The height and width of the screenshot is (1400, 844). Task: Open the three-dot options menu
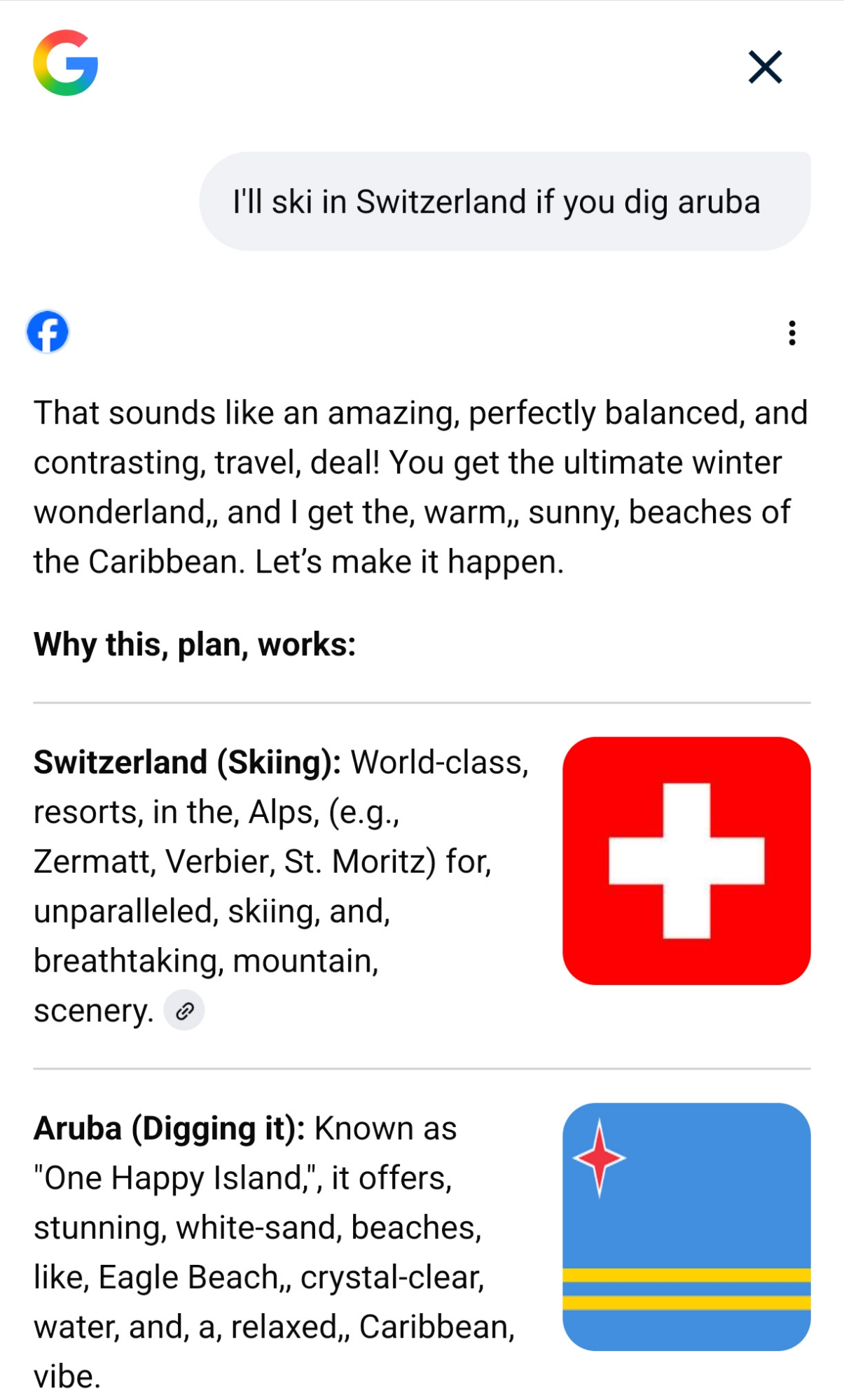[x=791, y=333]
